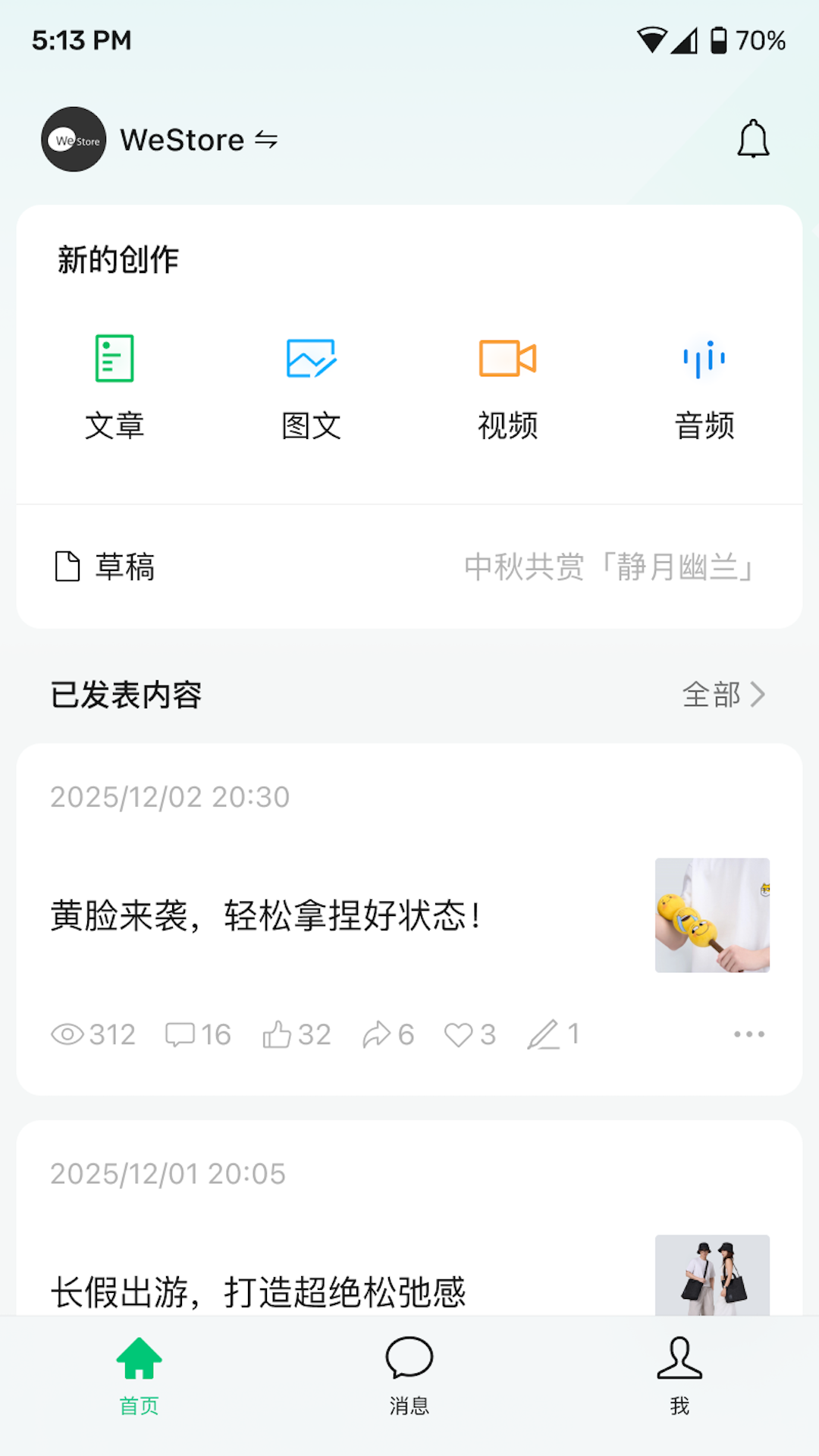Open the 长假出游 post article
This screenshot has height=1456, width=819.
click(x=259, y=1291)
